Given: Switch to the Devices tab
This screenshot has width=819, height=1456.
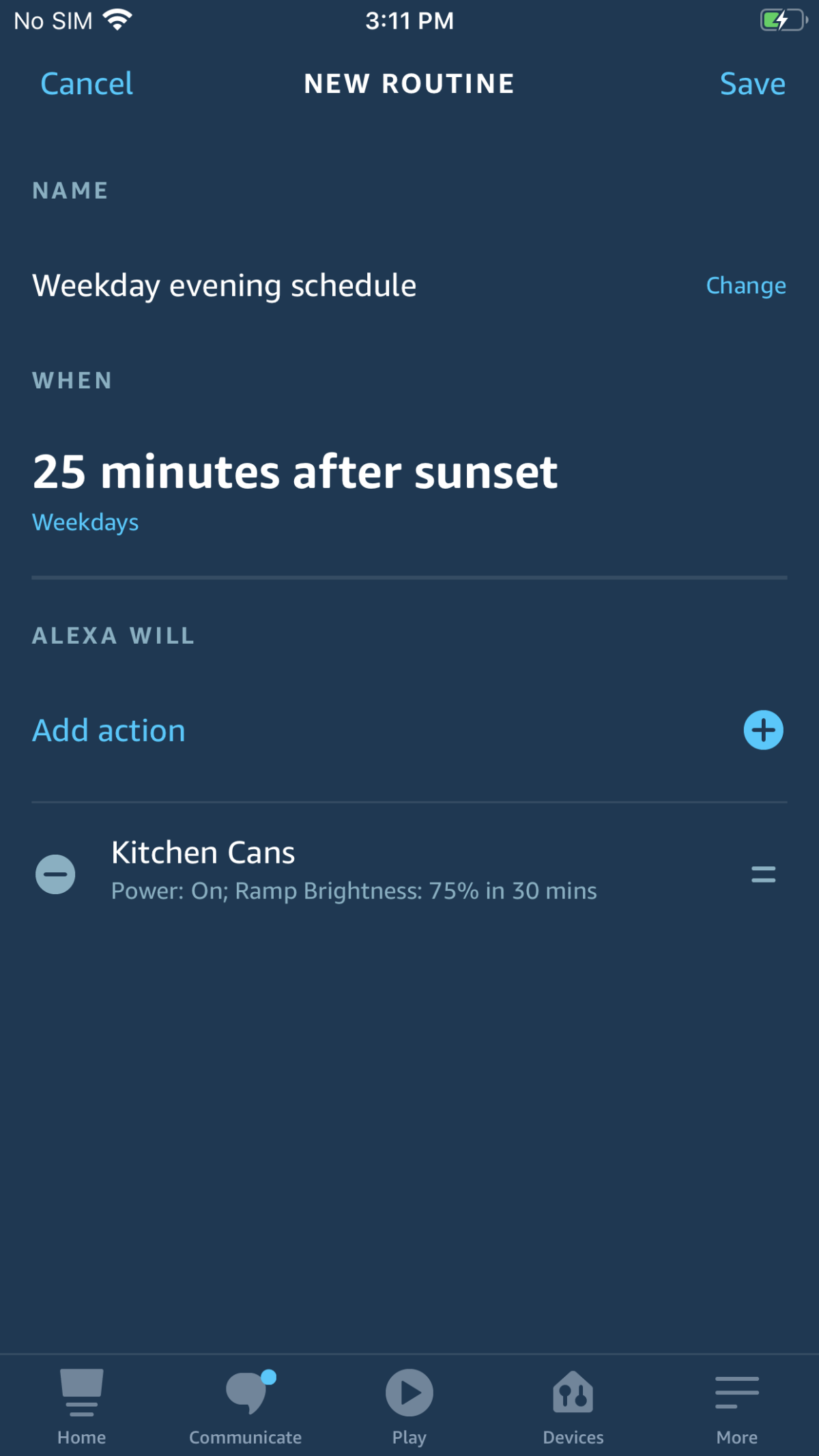Looking at the screenshot, I should point(573,1408).
